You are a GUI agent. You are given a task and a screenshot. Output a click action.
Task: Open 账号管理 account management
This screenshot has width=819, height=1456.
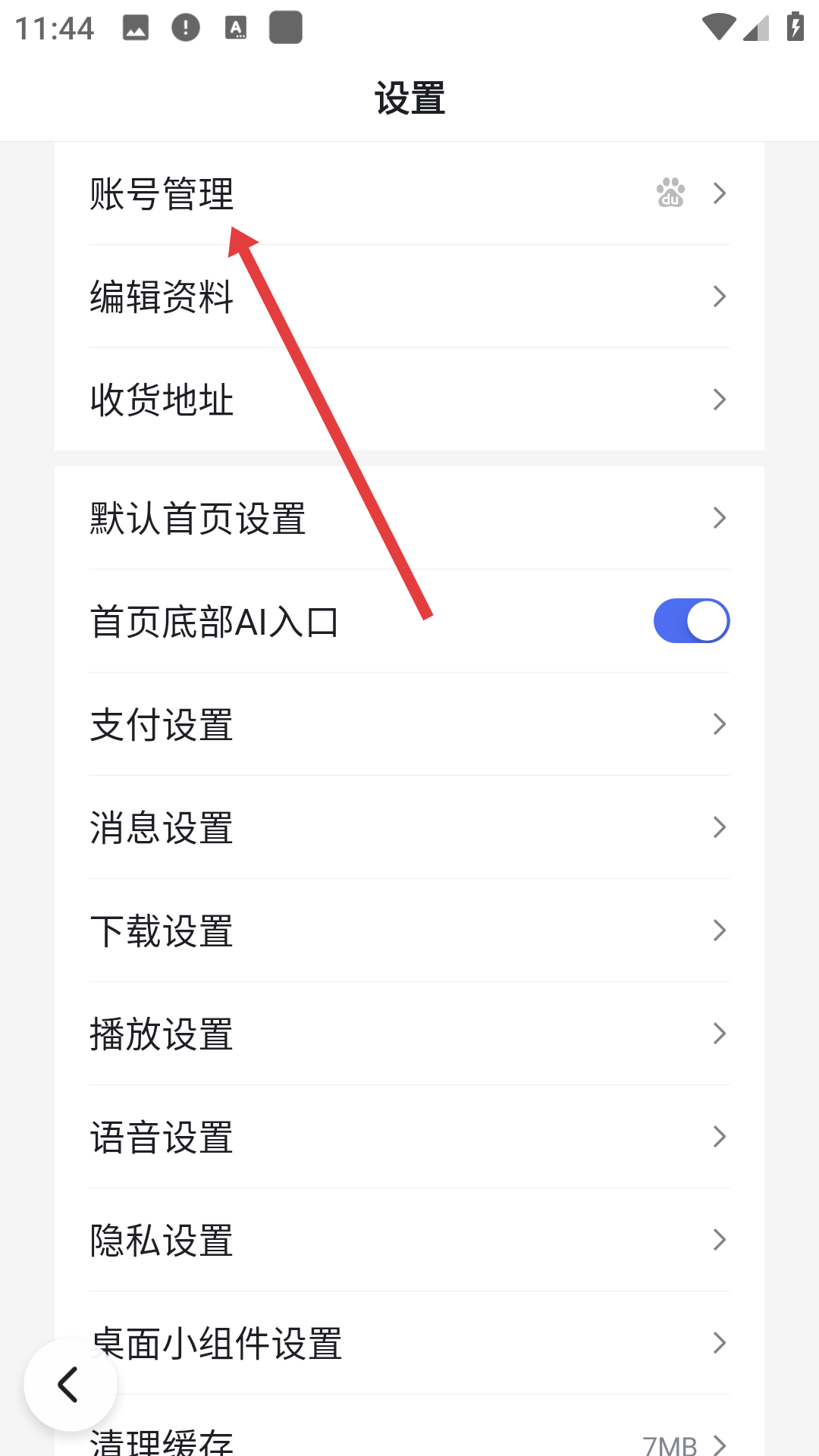409,193
